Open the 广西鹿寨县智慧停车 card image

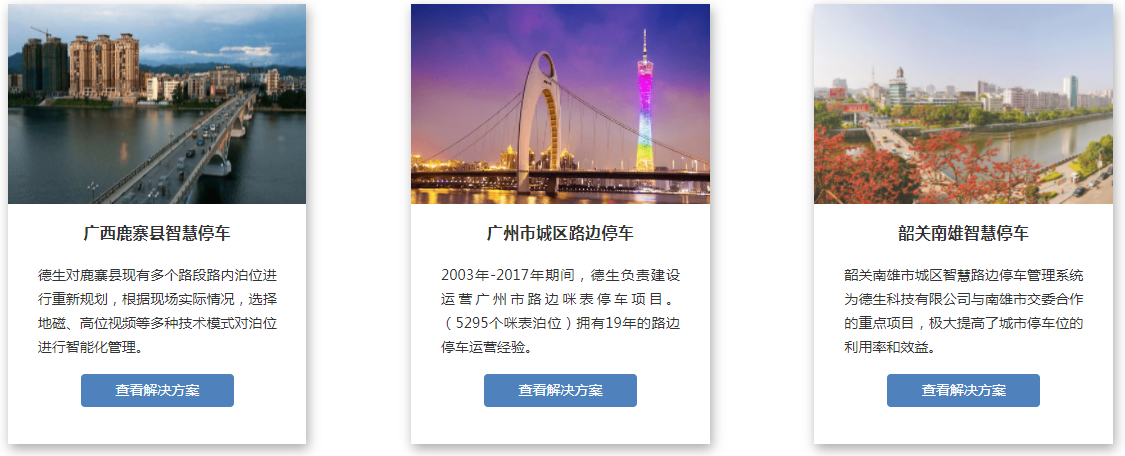(x=157, y=104)
